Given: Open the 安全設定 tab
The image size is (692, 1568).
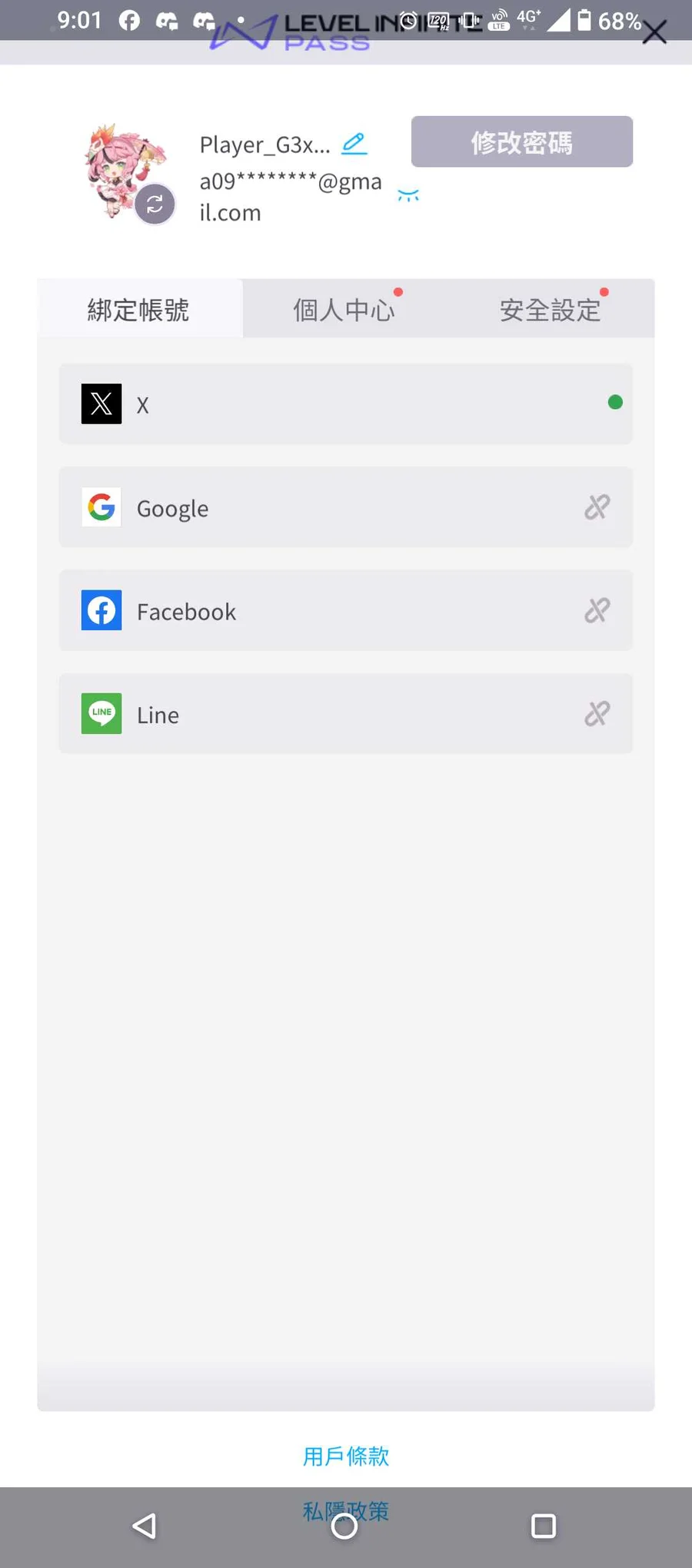Looking at the screenshot, I should tap(551, 309).
